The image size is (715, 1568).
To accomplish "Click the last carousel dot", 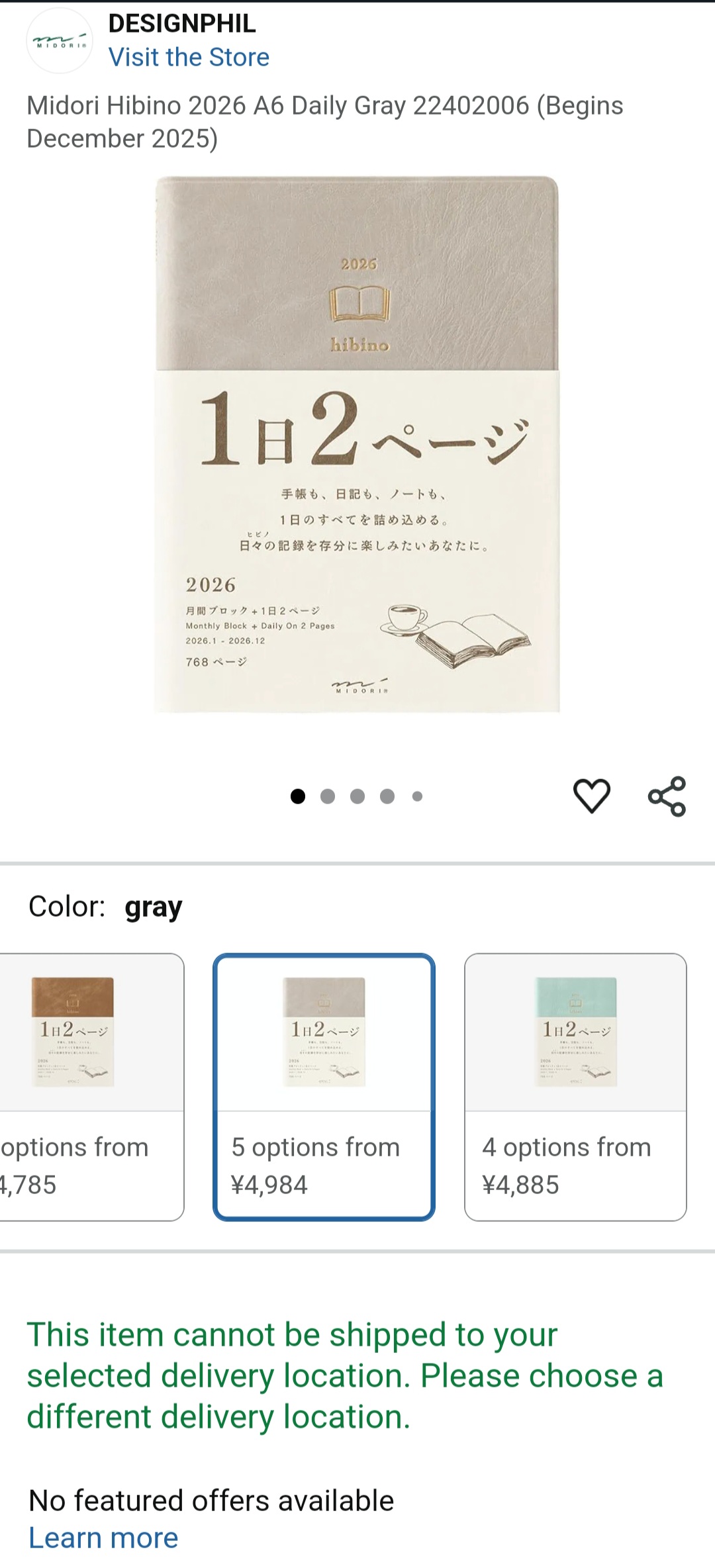I will 417,796.
